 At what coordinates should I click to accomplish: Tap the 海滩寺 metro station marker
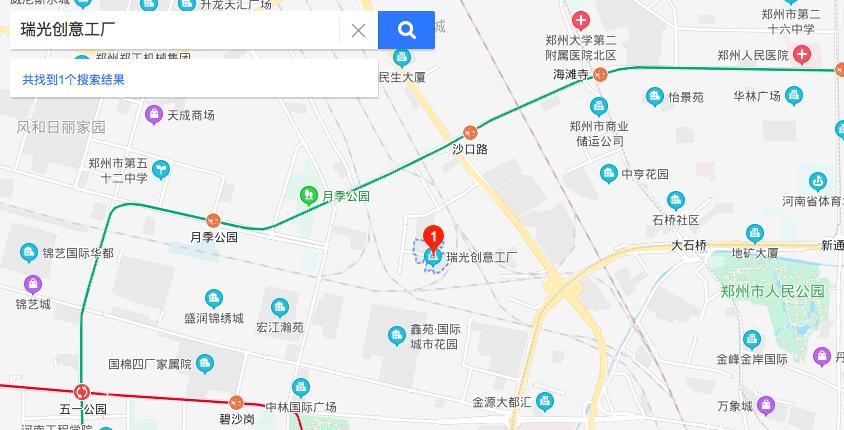click(600, 75)
